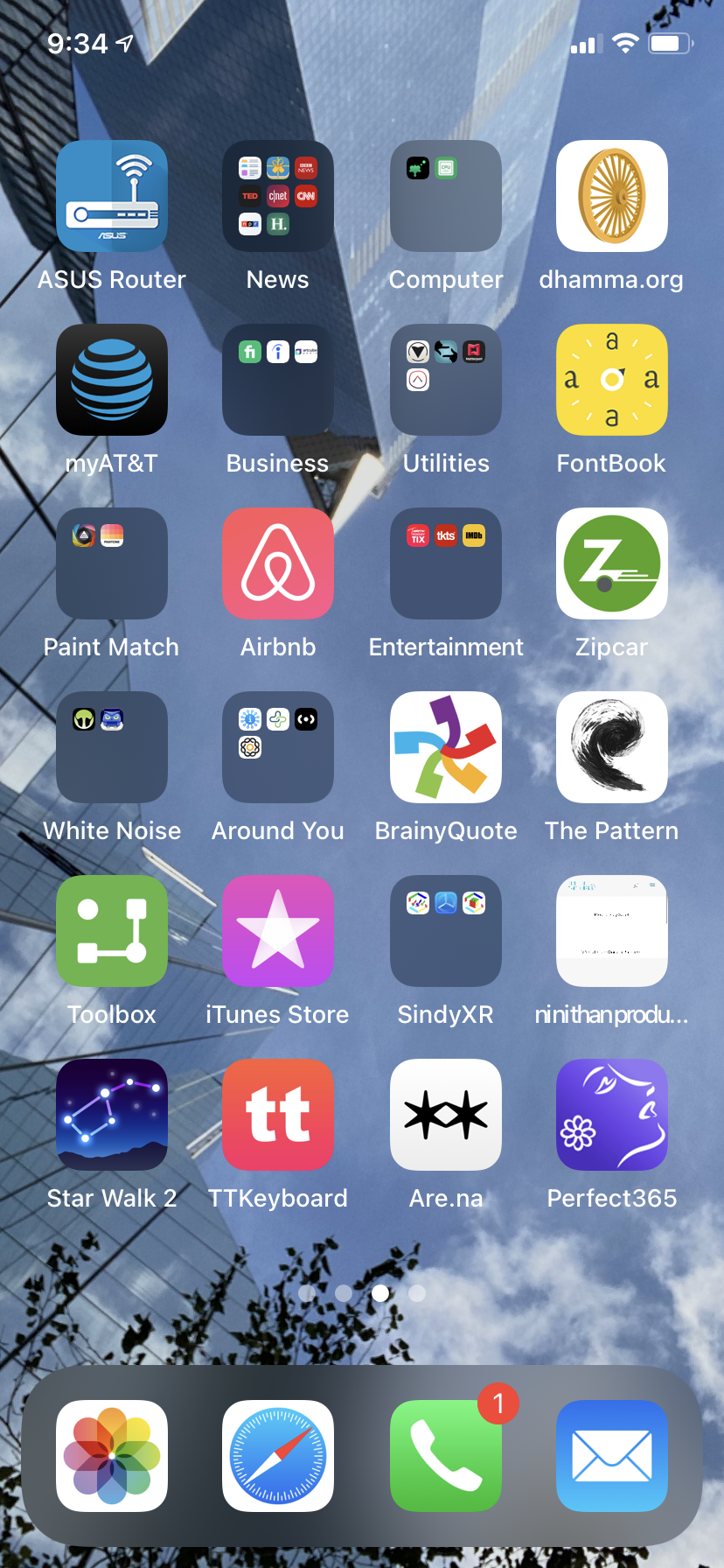724x1568 pixels.
Task: Open BrainyQuote
Action: 446,747
